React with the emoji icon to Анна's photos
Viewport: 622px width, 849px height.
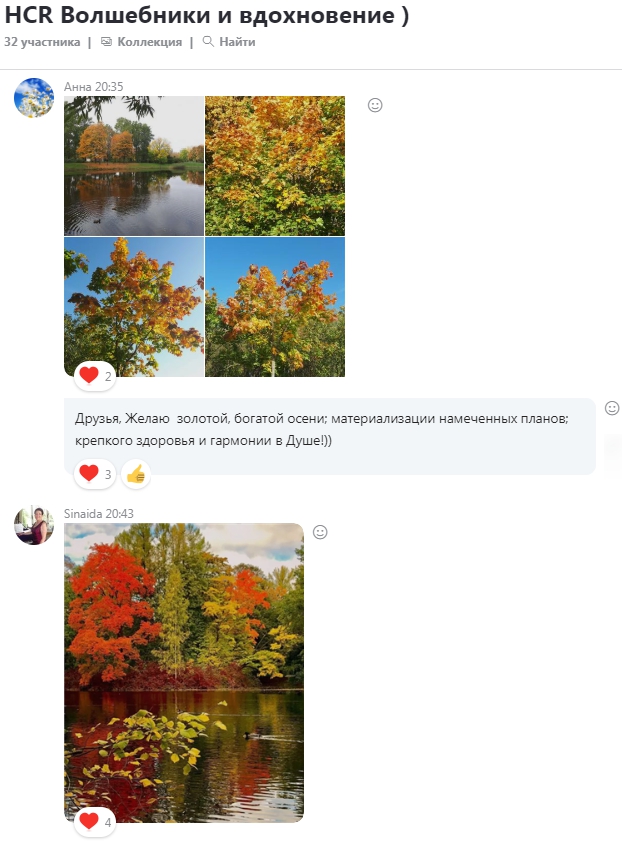click(375, 105)
